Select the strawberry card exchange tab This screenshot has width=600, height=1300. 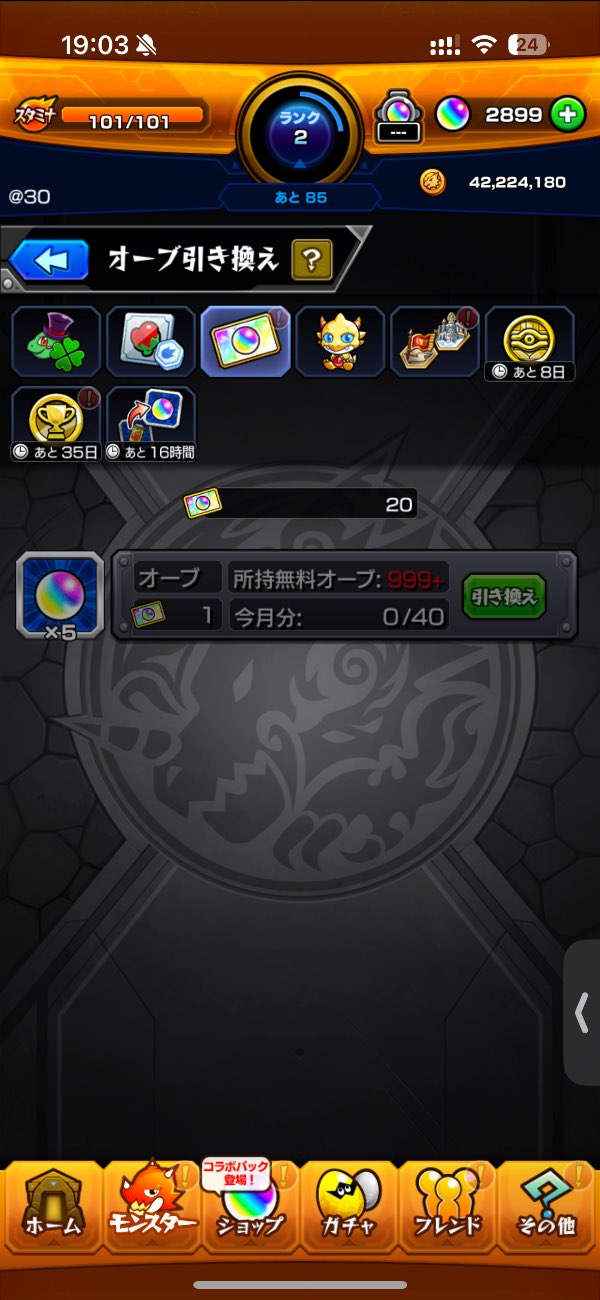151,341
